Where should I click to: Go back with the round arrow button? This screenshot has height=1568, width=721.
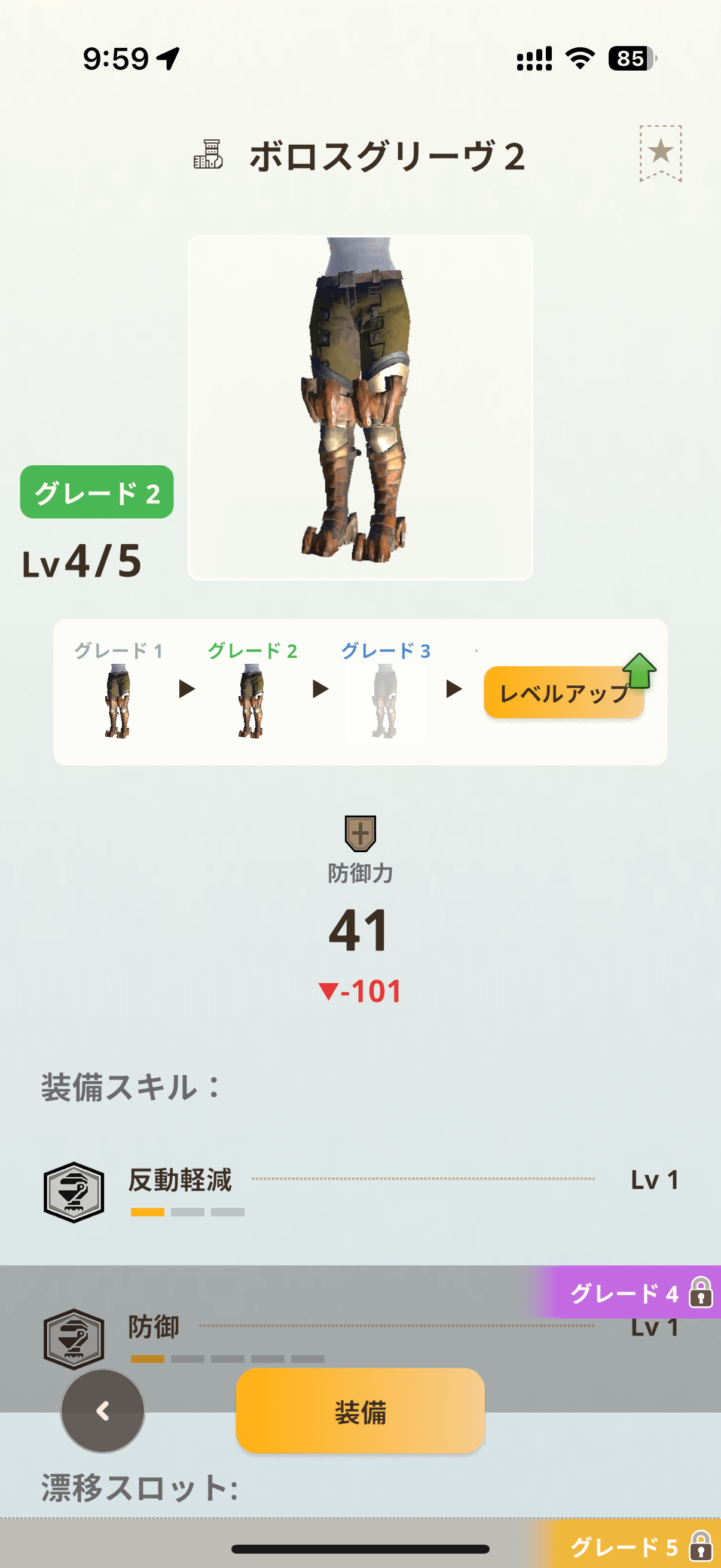click(103, 1411)
